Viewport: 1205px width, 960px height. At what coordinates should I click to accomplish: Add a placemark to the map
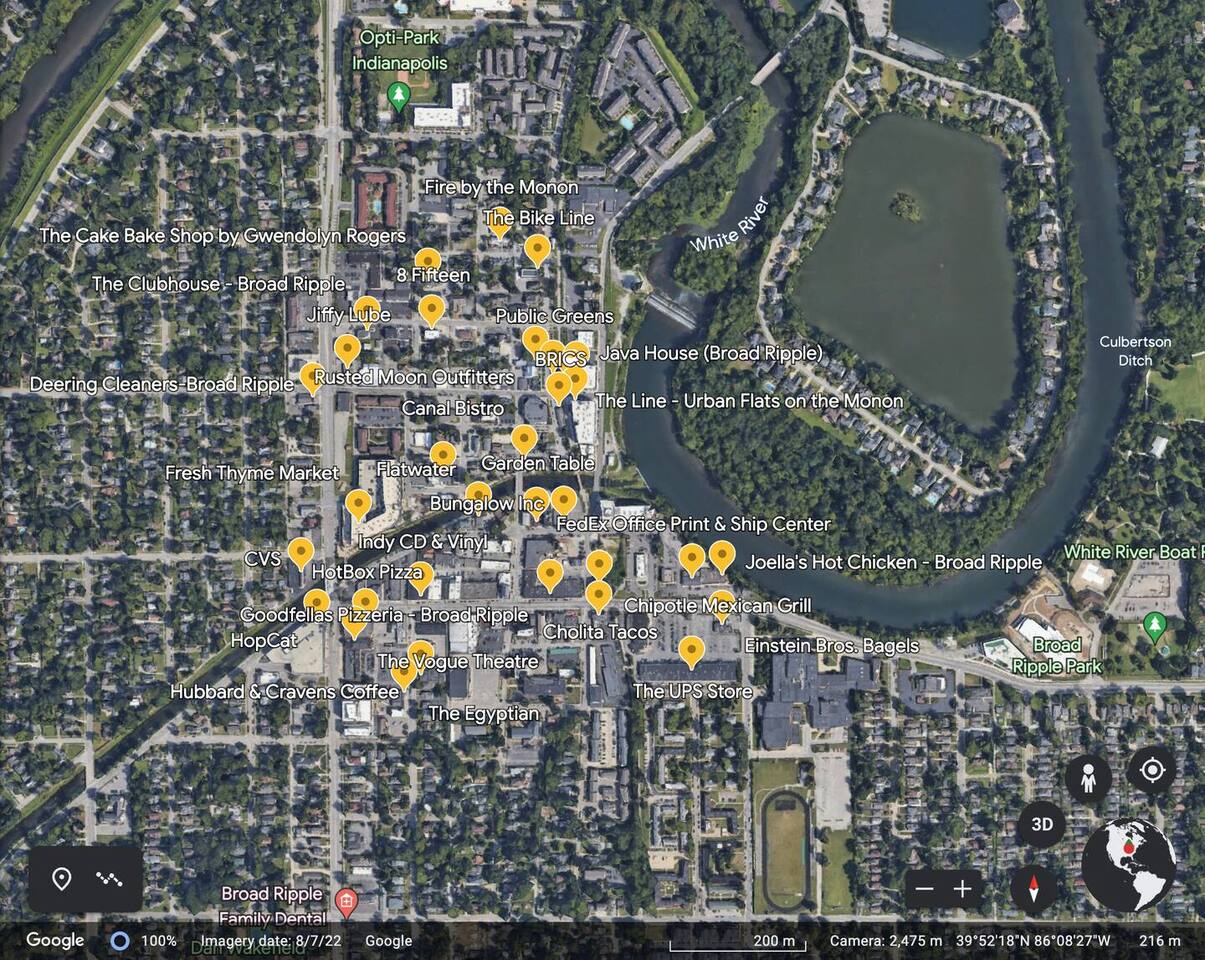click(62, 879)
